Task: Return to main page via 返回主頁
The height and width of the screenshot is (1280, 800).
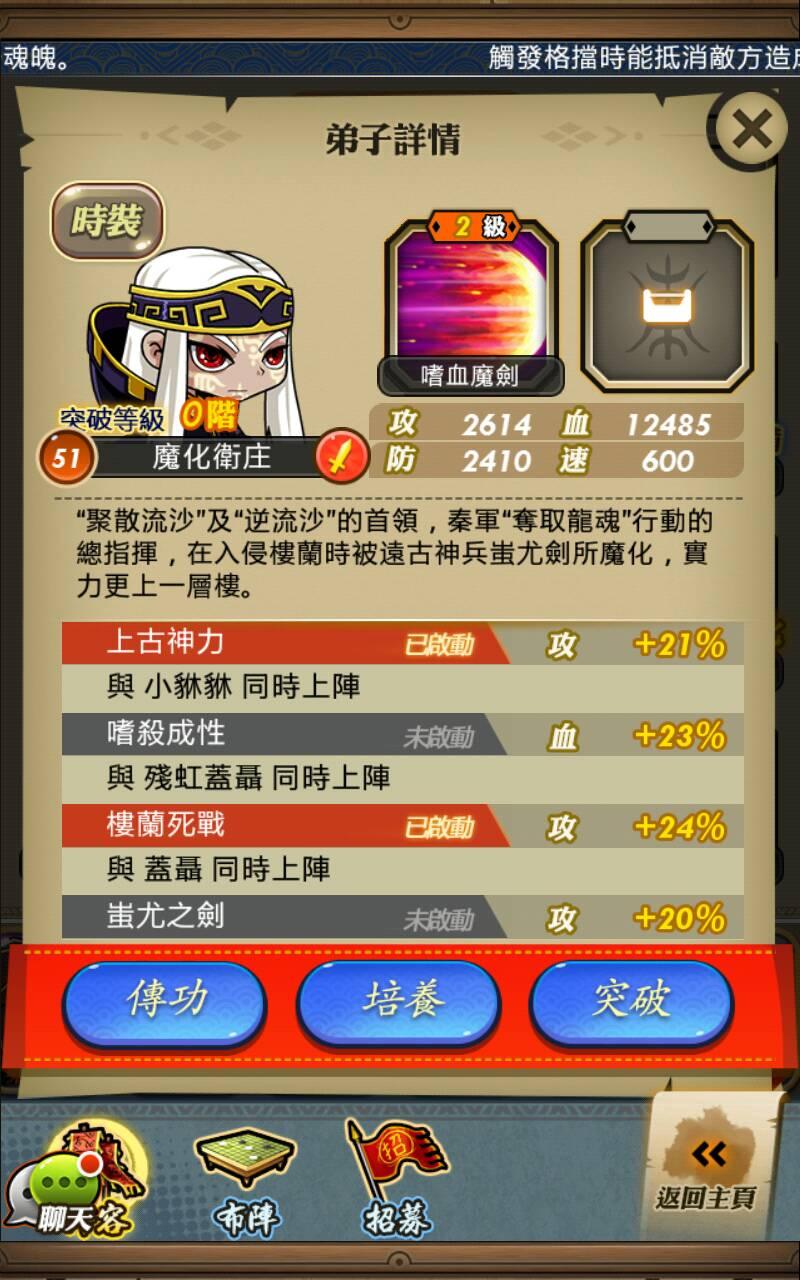Action: click(x=706, y=1170)
